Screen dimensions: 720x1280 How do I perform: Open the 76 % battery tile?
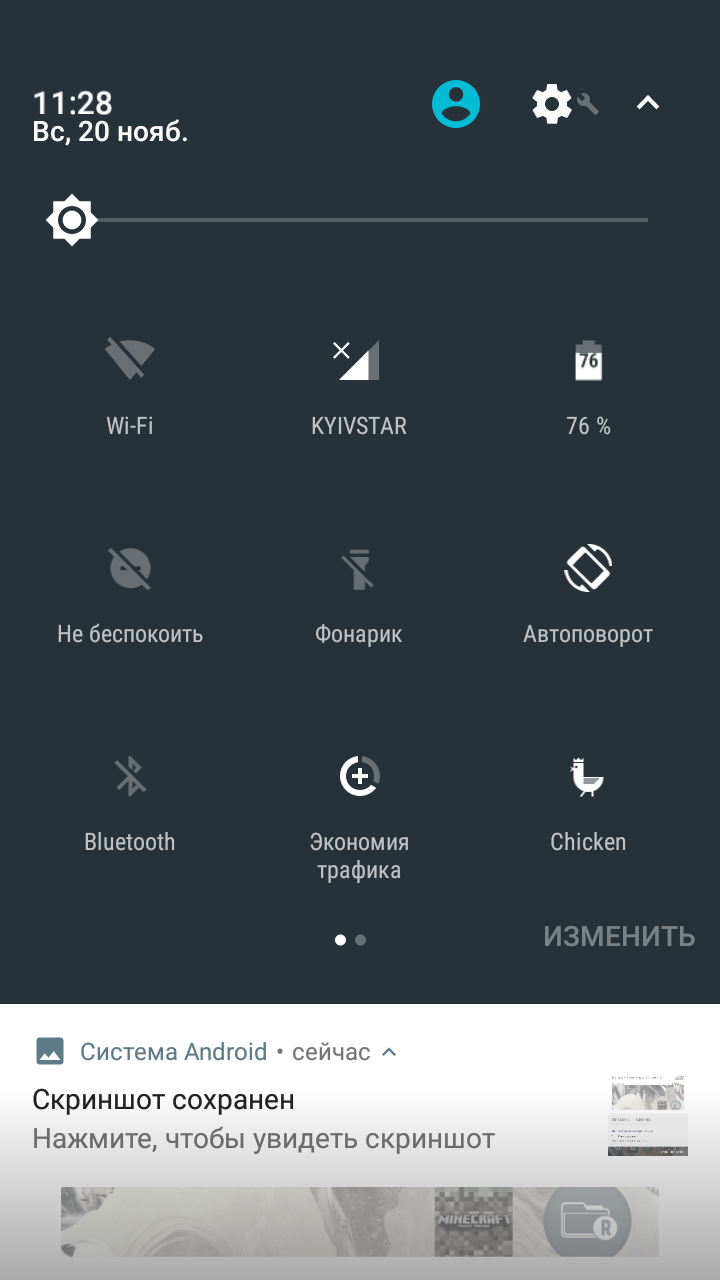click(x=588, y=360)
